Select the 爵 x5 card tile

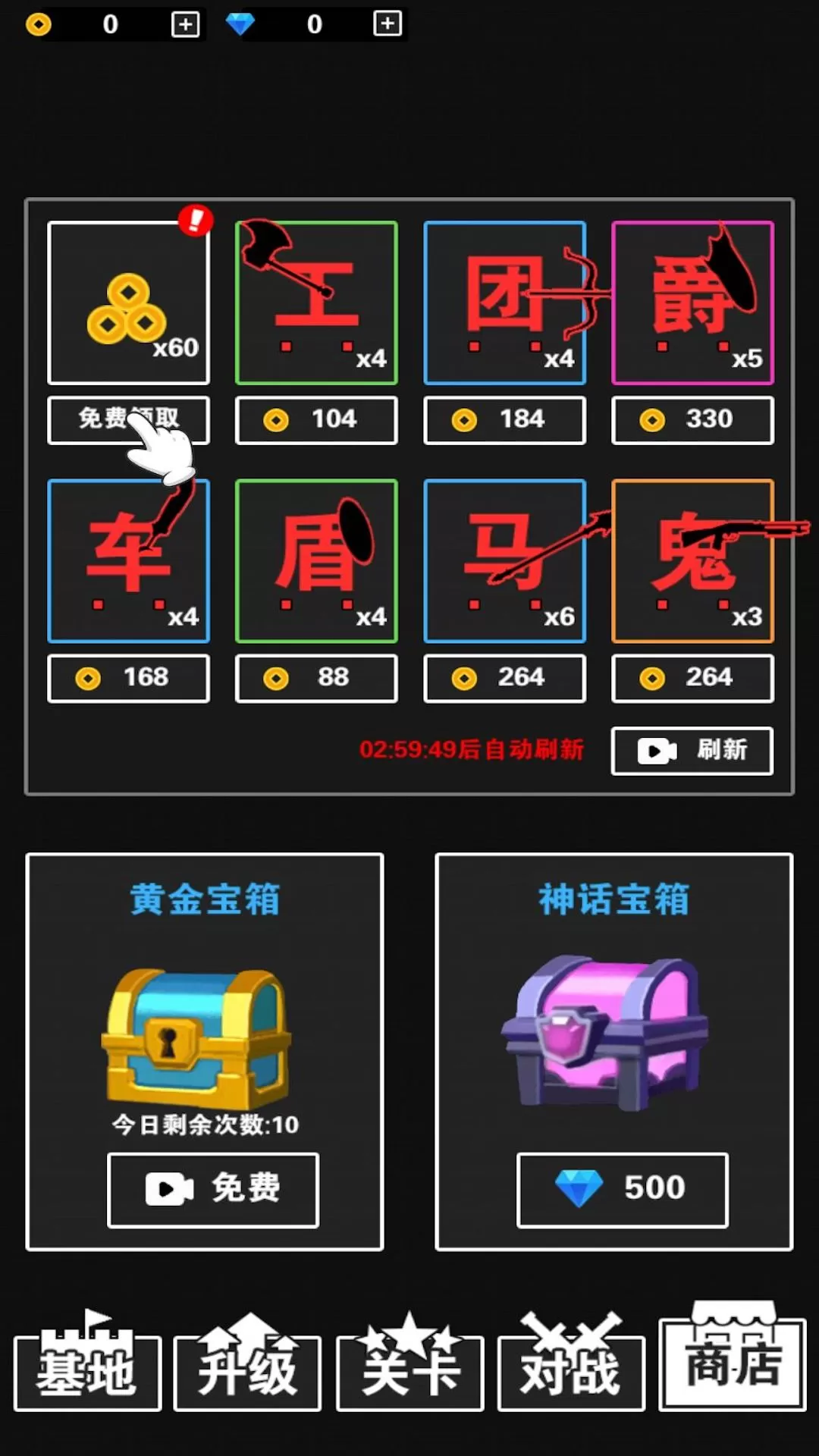692,303
